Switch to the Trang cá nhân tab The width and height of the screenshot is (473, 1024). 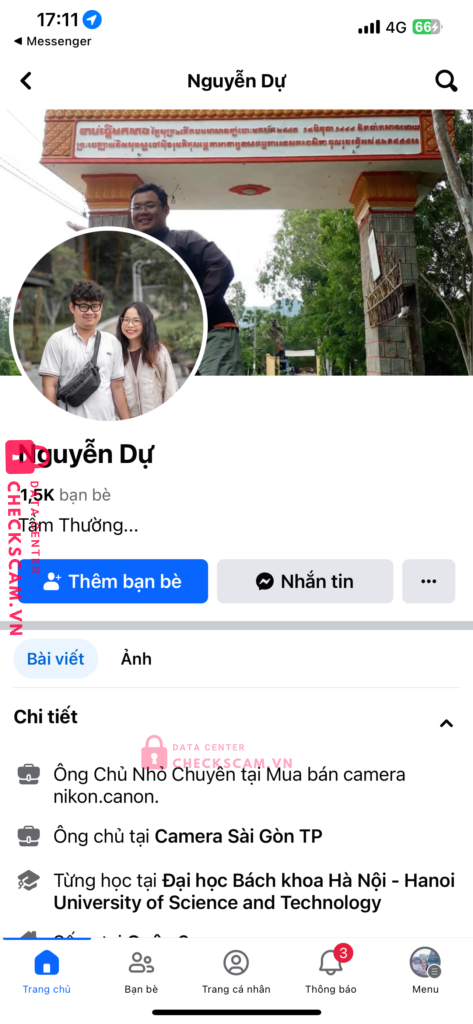coord(236,972)
